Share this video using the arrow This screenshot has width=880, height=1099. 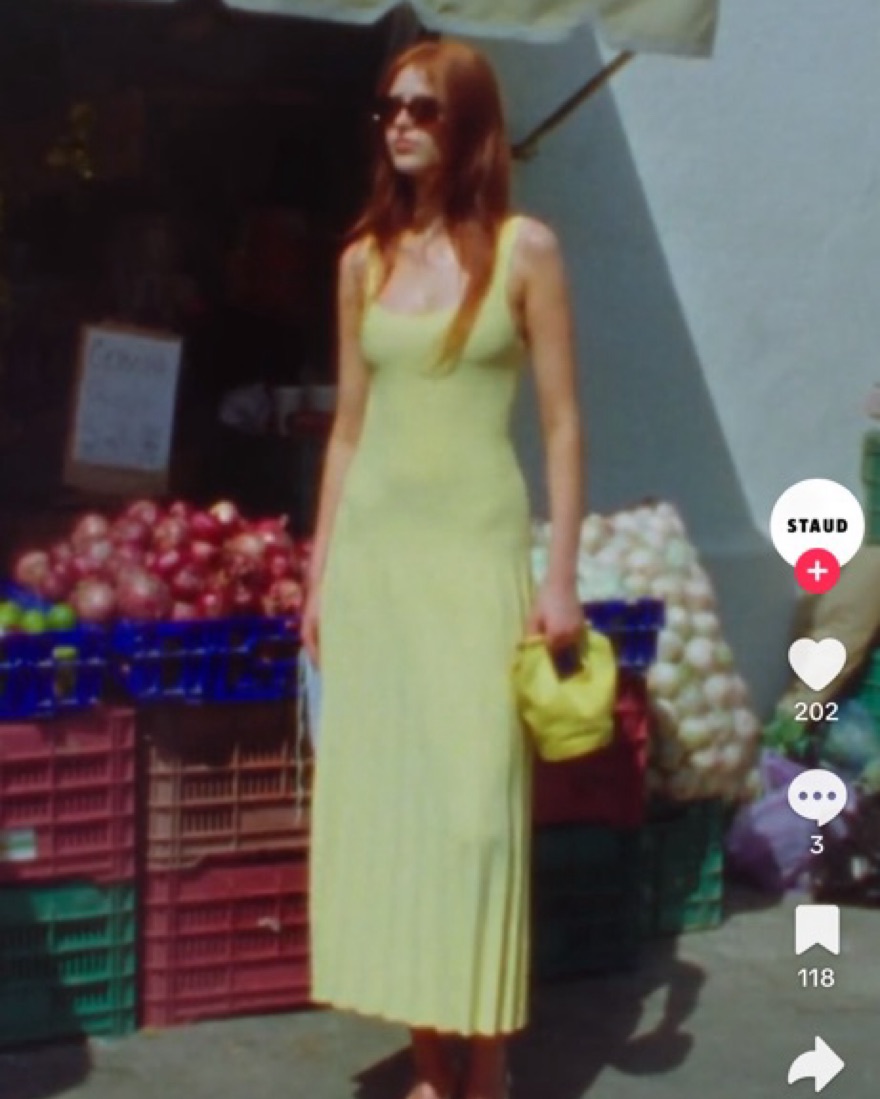click(816, 1064)
